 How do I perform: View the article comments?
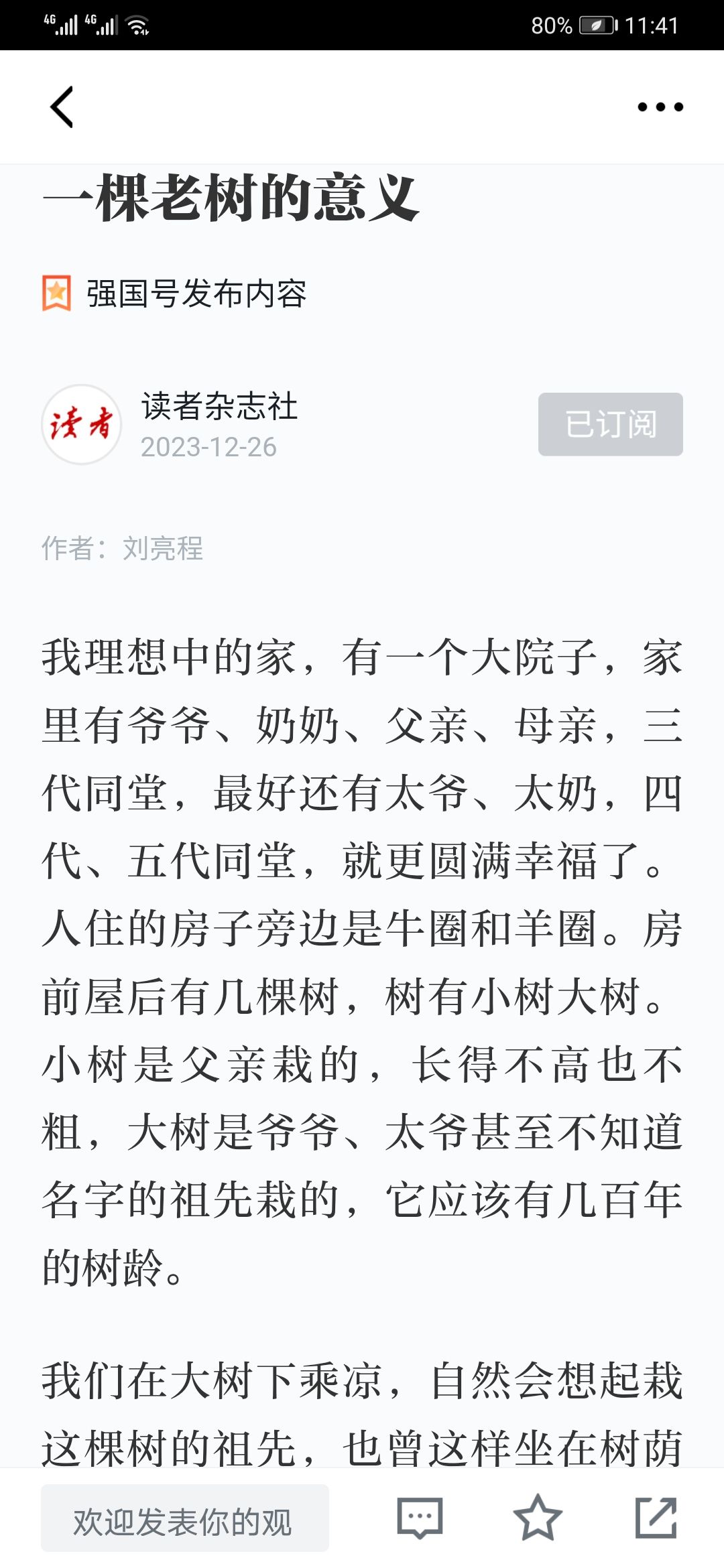pyautogui.click(x=420, y=1518)
